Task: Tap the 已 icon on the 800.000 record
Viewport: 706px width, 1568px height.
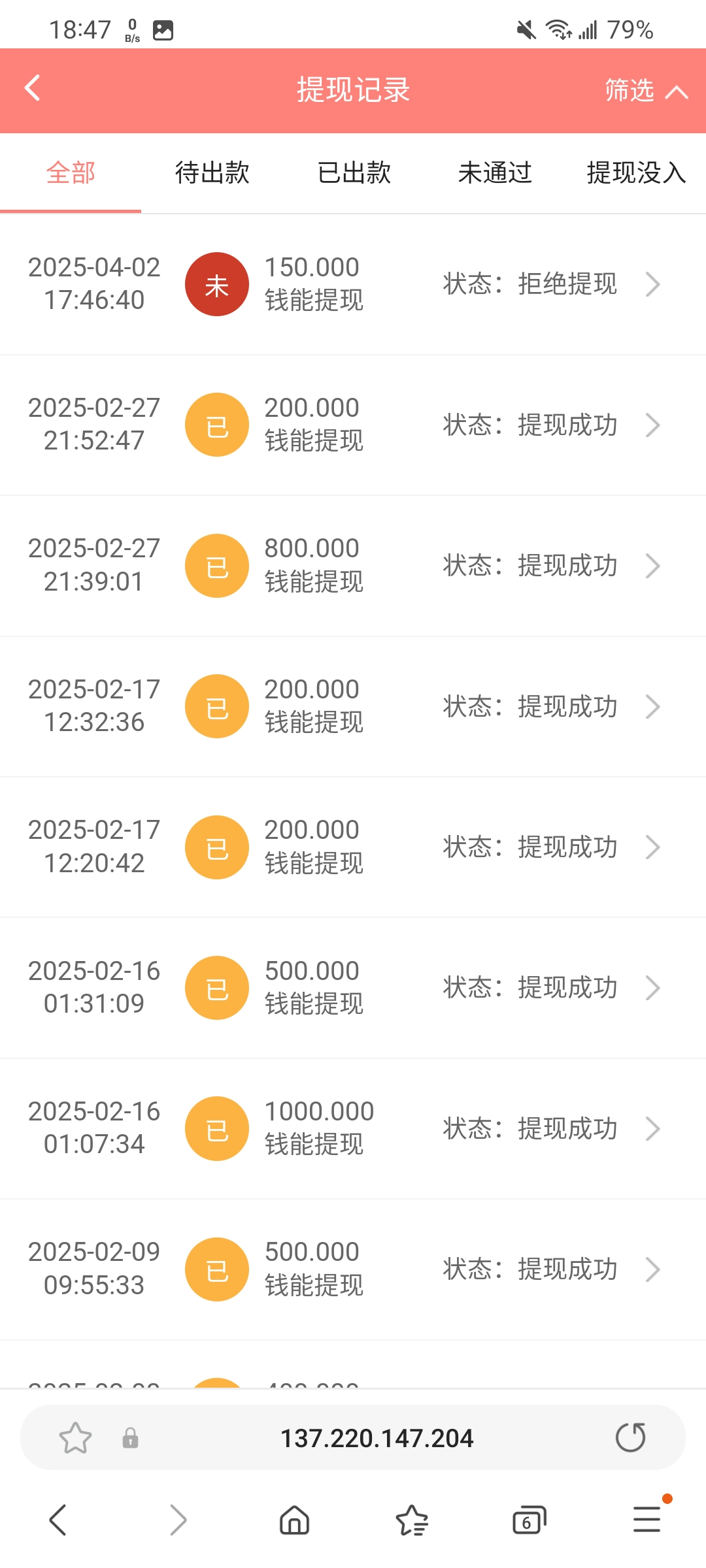Action: click(216, 564)
